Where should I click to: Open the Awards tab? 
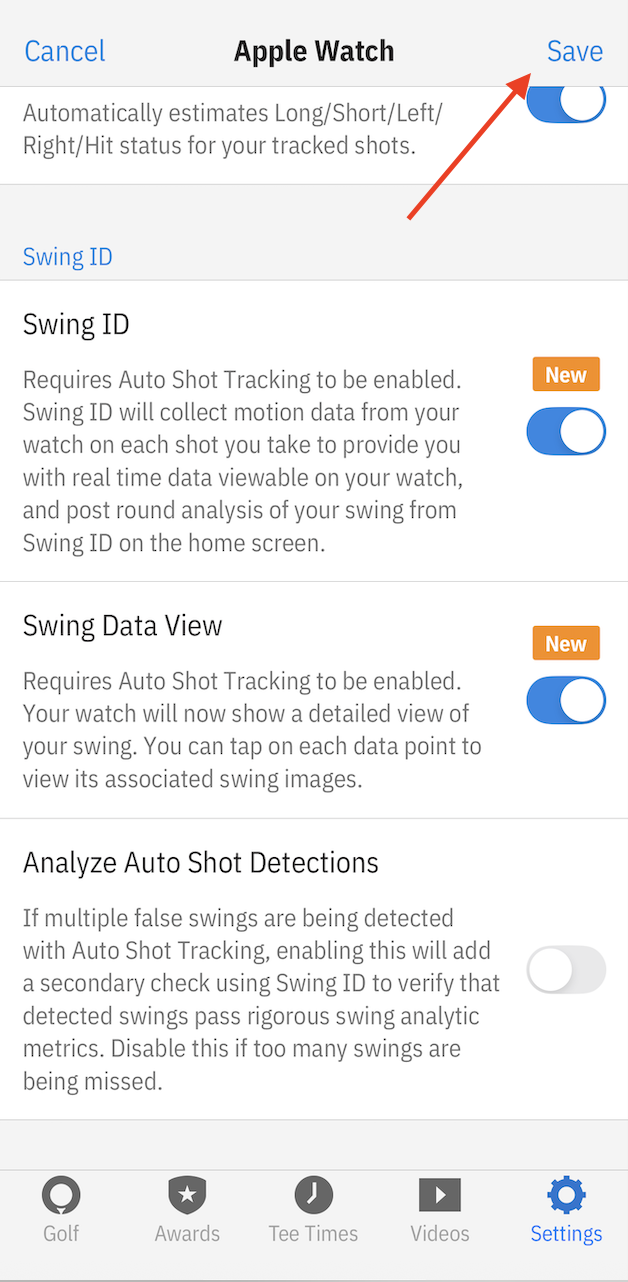[187, 1209]
